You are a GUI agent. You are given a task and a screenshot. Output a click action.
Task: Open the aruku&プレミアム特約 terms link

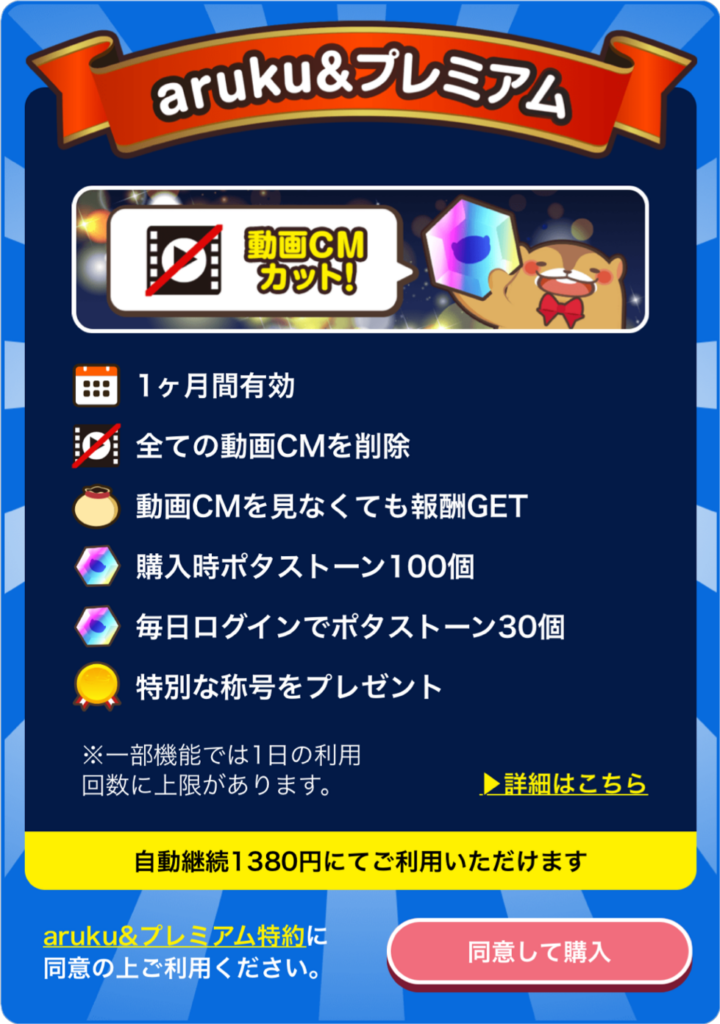coord(174,937)
